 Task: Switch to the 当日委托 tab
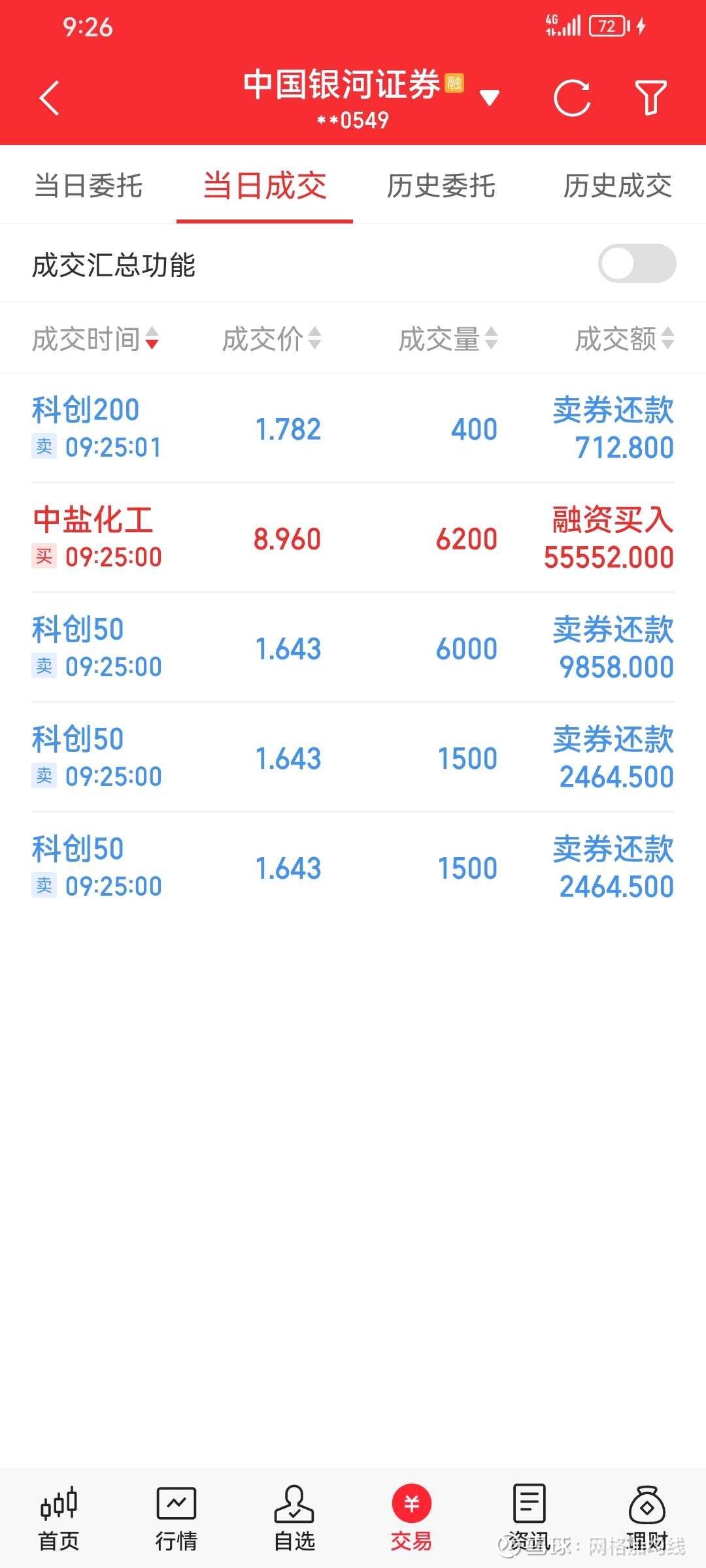click(x=88, y=186)
